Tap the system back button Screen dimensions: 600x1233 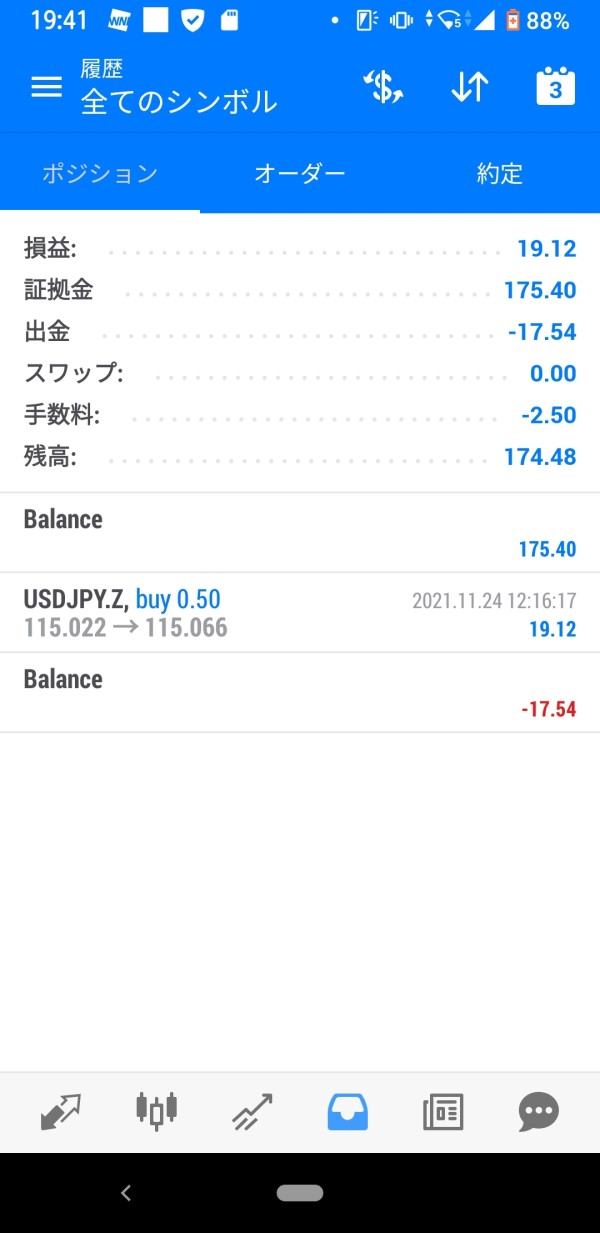coord(126,1193)
